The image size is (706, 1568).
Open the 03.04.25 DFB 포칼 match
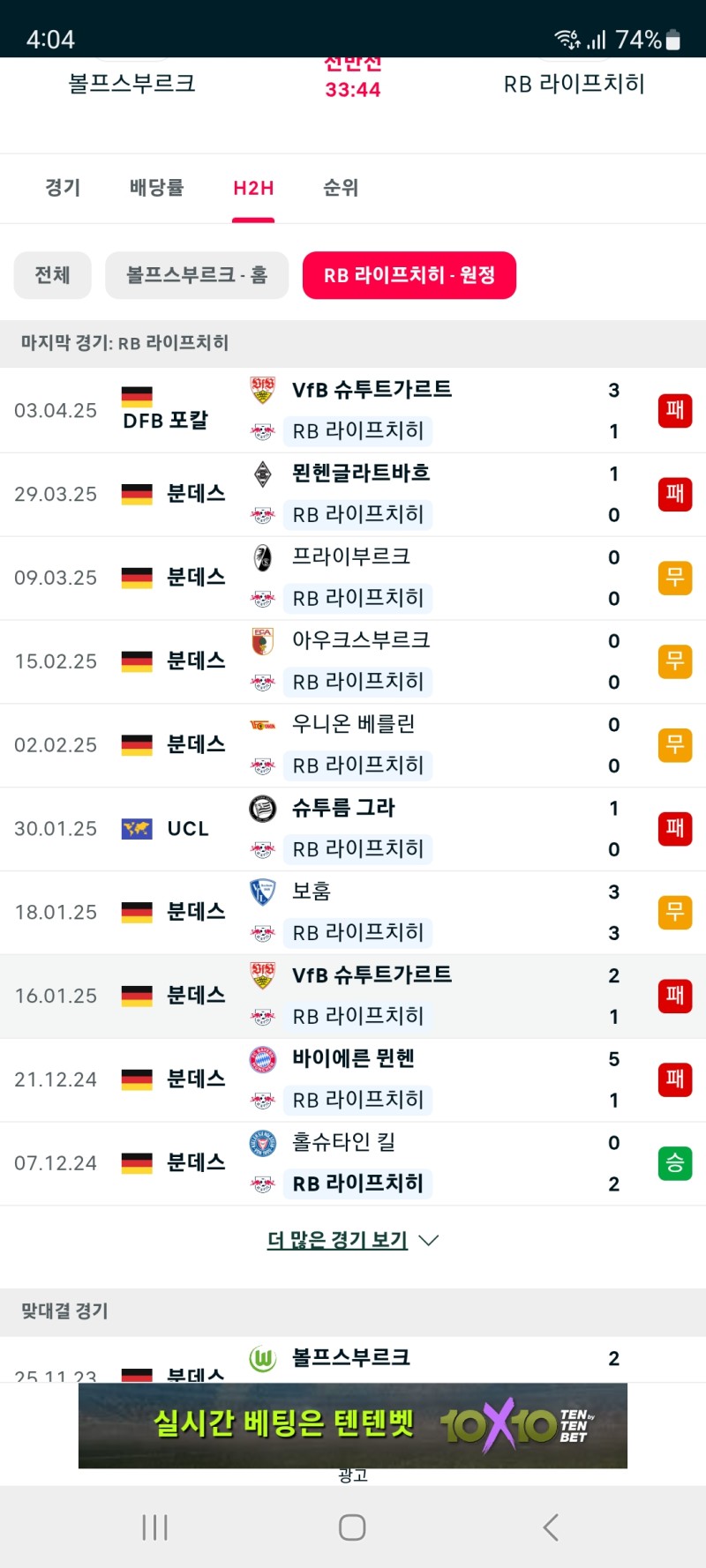(353, 410)
